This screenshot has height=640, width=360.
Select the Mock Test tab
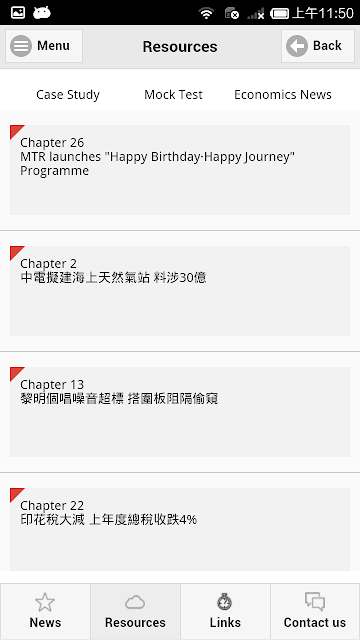click(173, 95)
